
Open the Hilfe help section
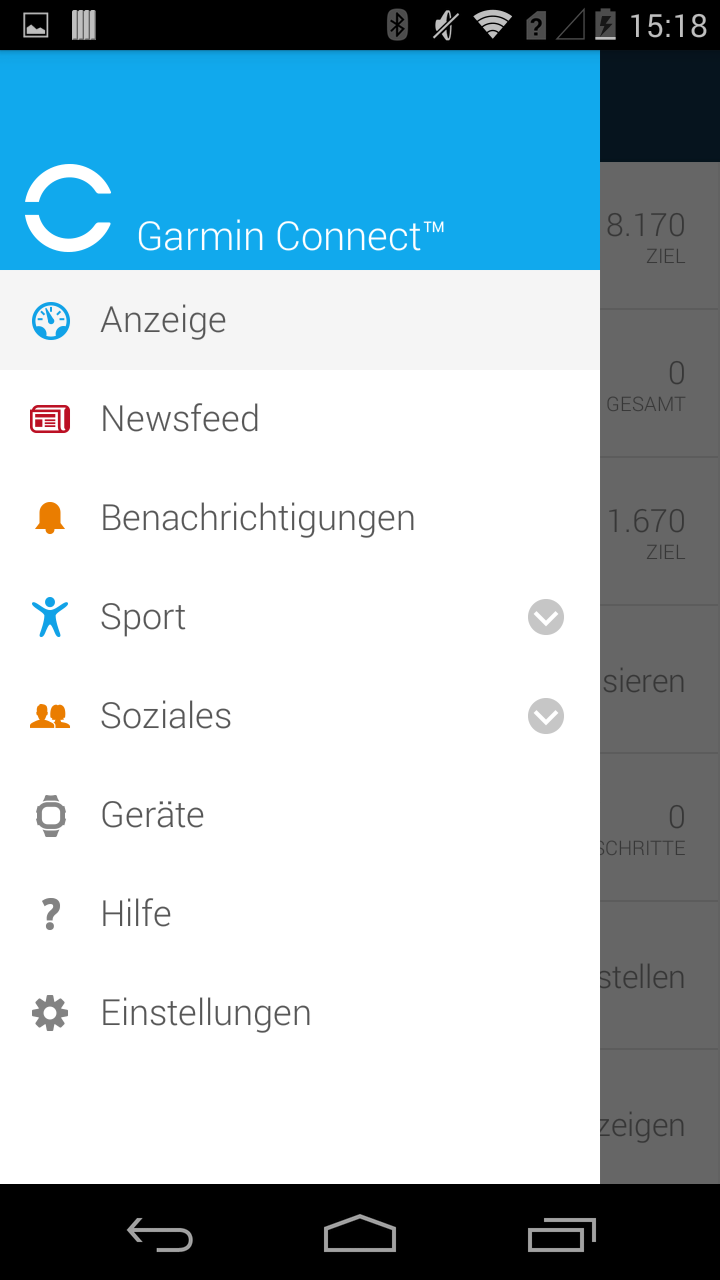(x=136, y=914)
